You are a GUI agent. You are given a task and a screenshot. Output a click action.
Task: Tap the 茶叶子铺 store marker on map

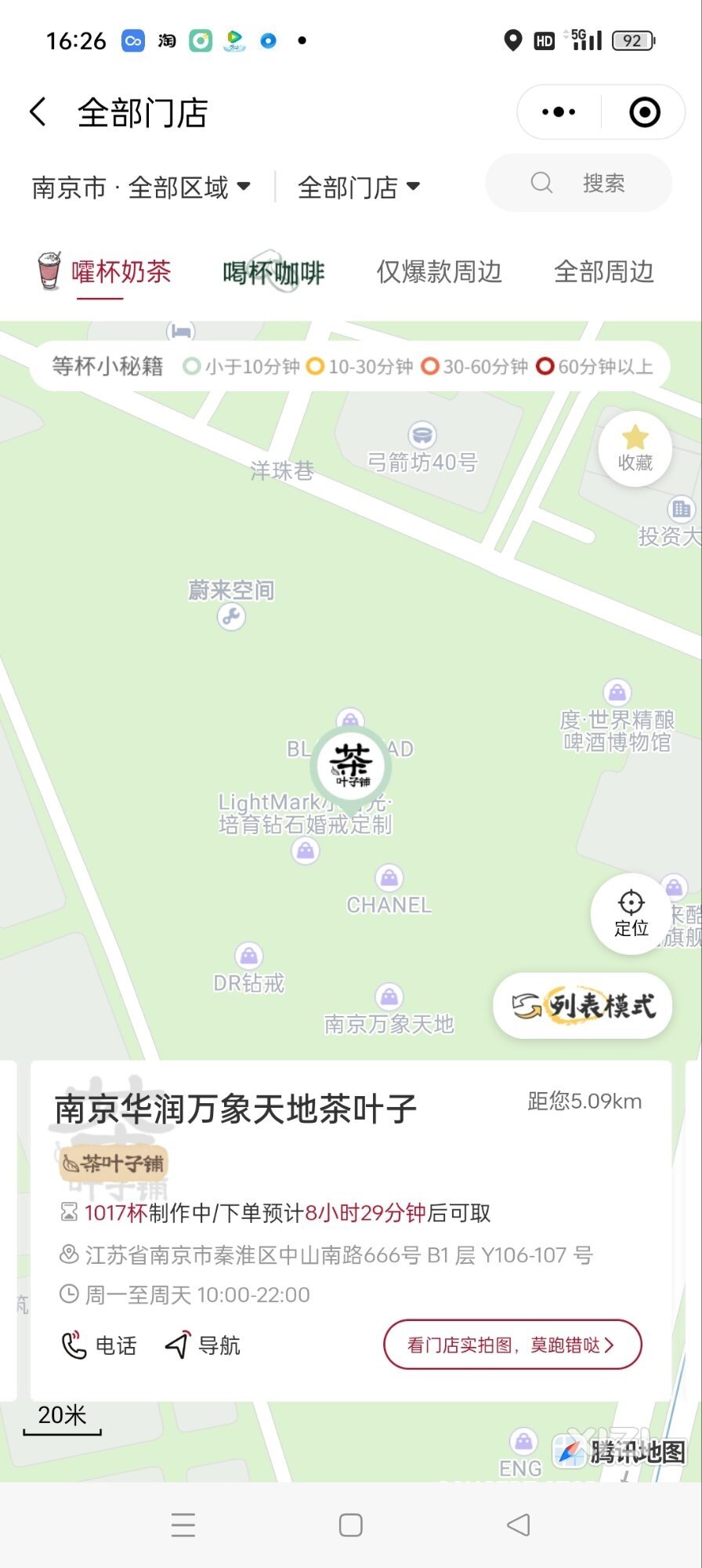click(351, 764)
